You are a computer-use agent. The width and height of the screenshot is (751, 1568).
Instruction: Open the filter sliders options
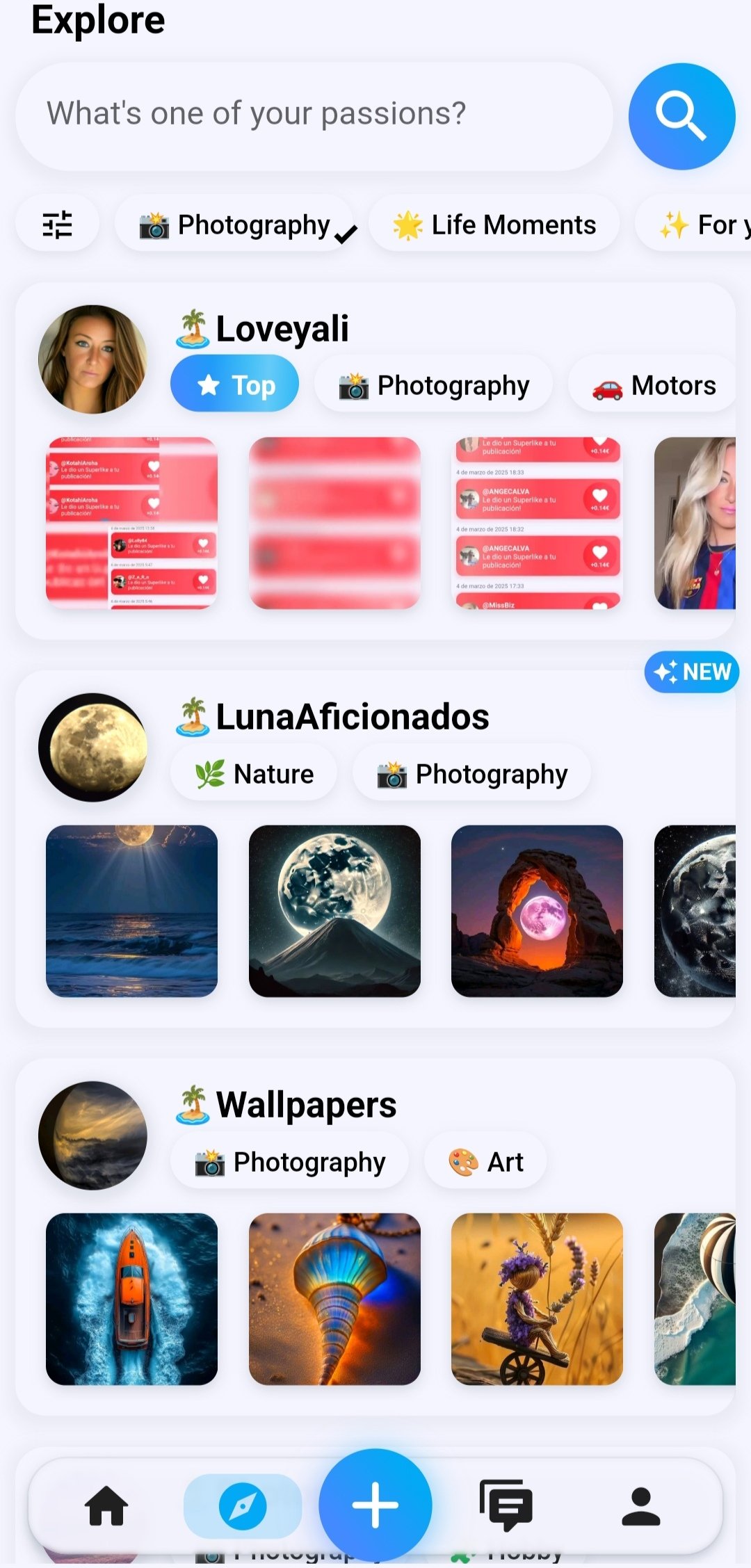tap(57, 225)
